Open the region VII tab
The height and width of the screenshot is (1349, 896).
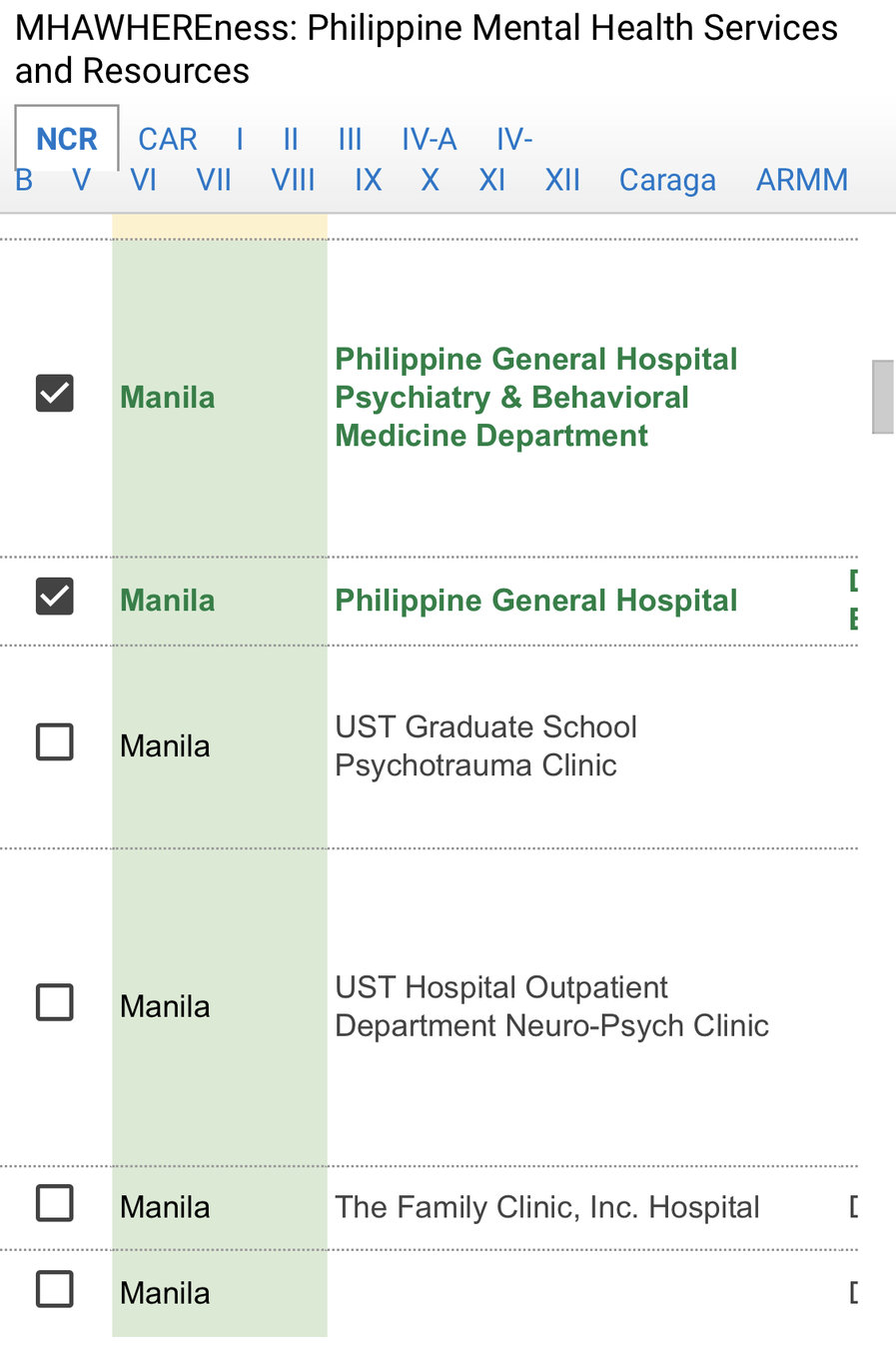tap(214, 180)
